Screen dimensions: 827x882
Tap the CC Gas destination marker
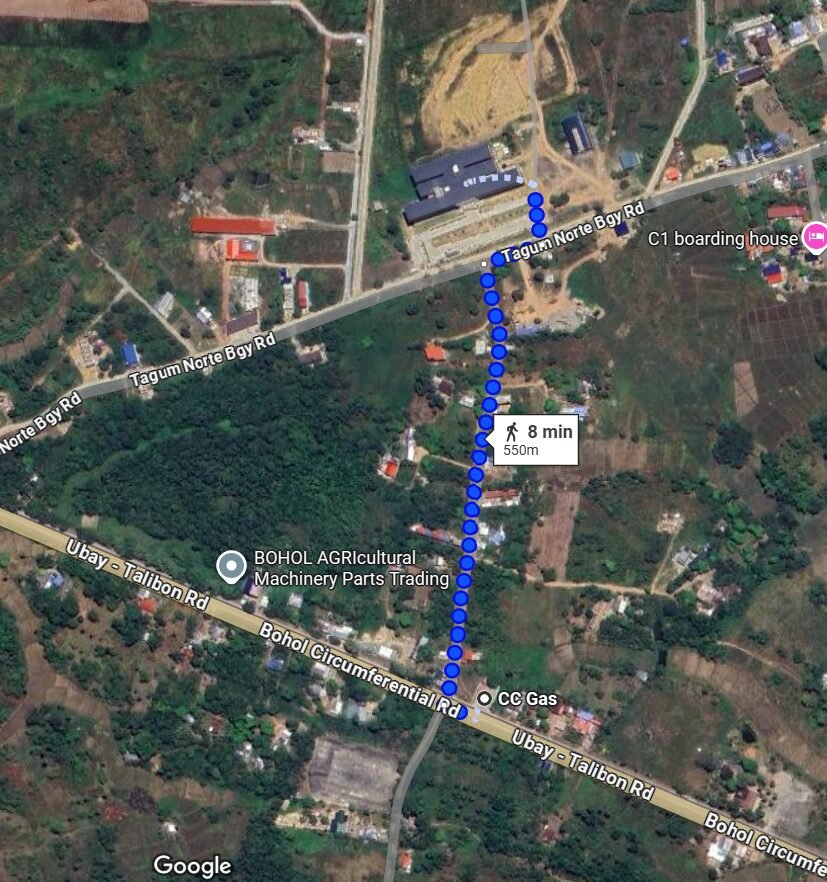pyautogui.click(x=485, y=698)
